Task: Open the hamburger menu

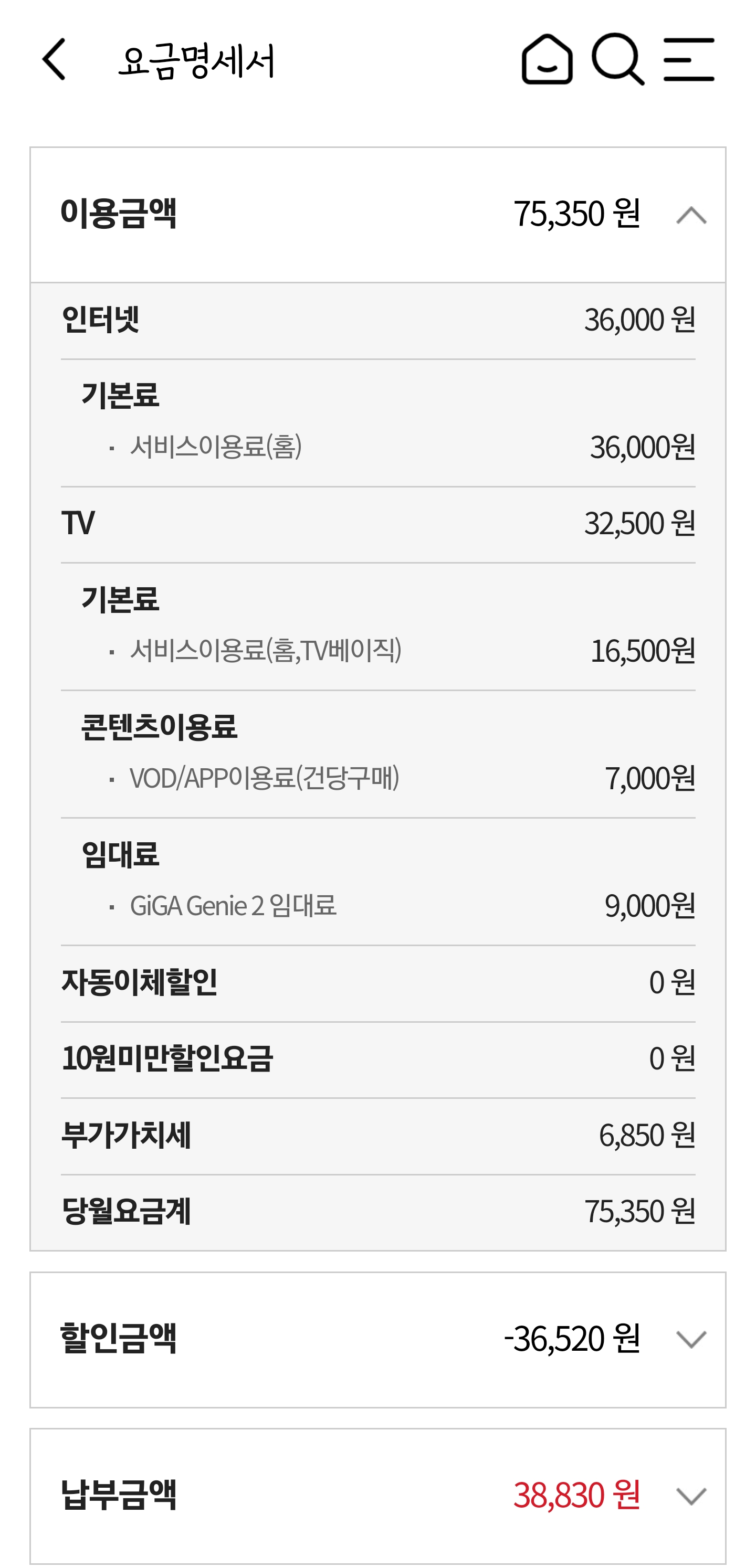Action: point(688,60)
